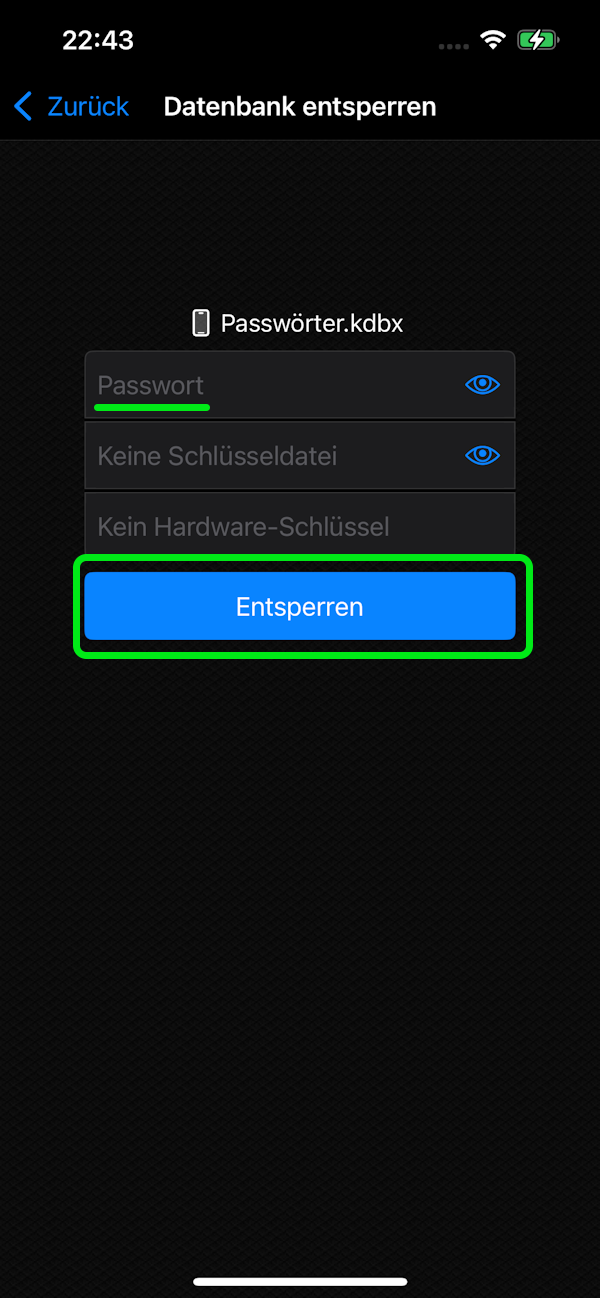600x1298 pixels.
Task: Select a key file in Keine Schlüsseldatei
Action: pos(270,456)
